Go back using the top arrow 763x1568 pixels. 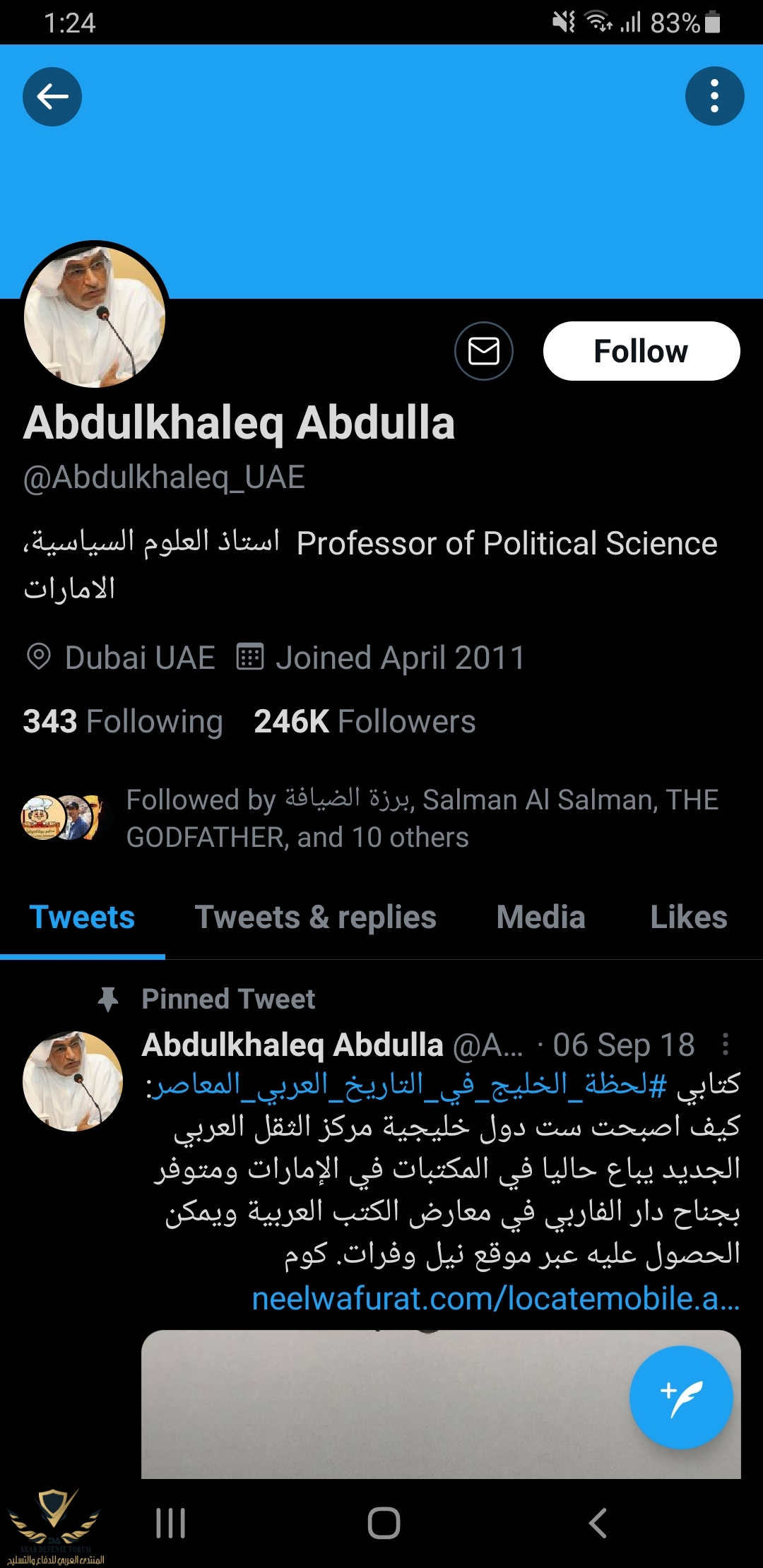52,97
